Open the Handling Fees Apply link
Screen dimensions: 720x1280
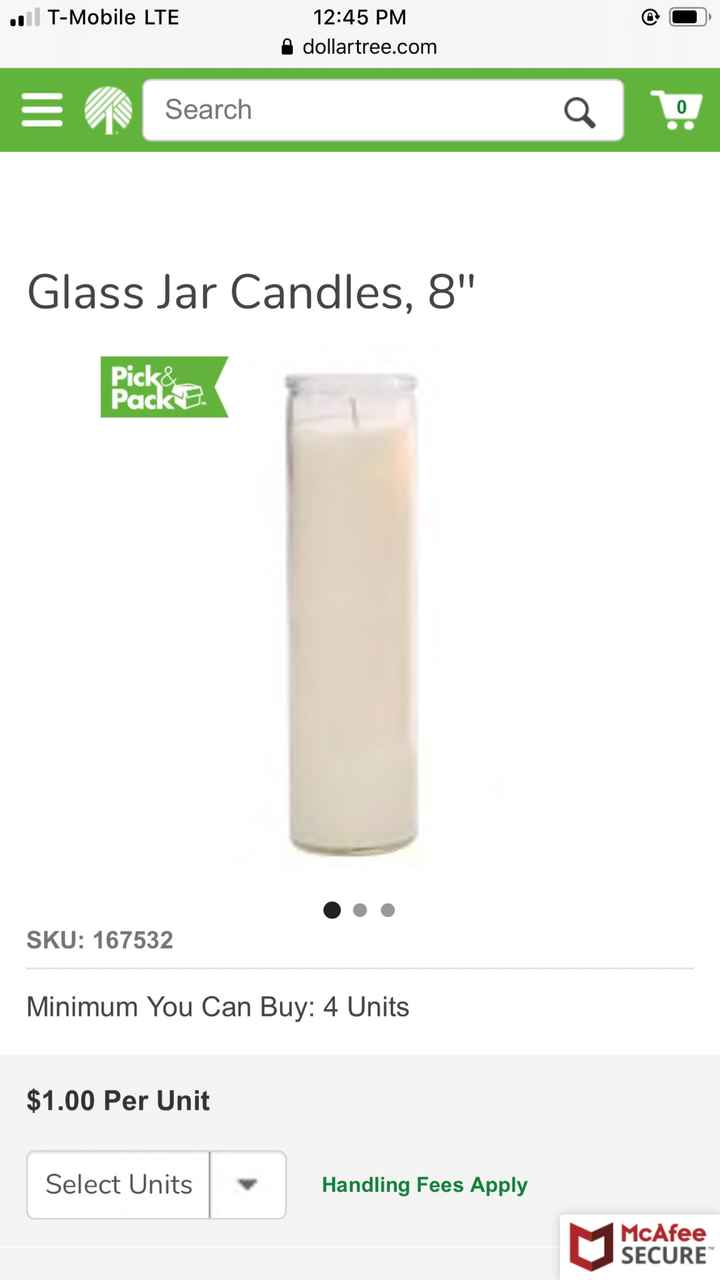pos(424,1184)
